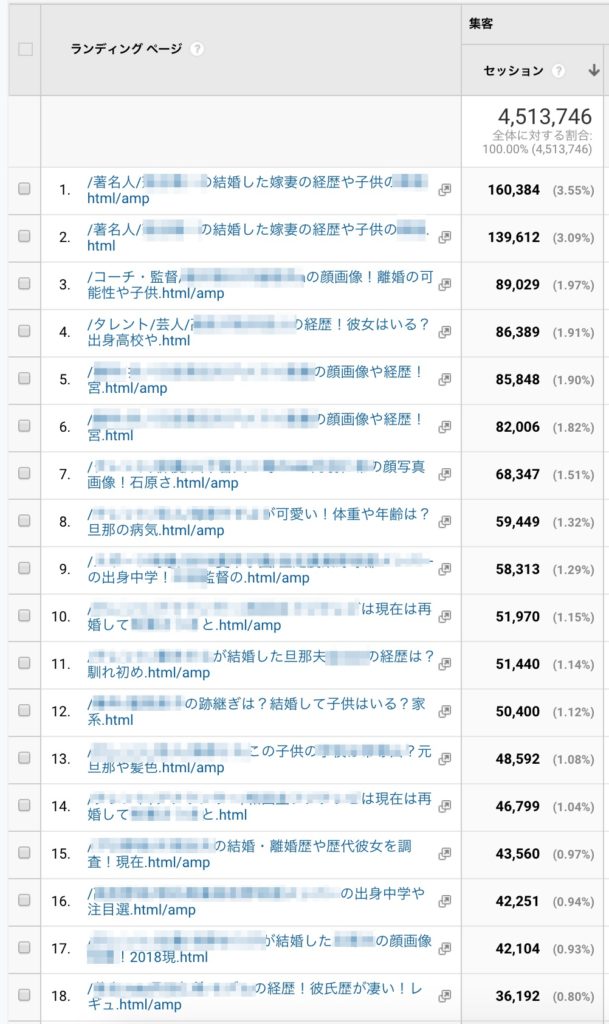Open row 5 page in a new window
The width and height of the screenshot is (609, 1024).
445,379
